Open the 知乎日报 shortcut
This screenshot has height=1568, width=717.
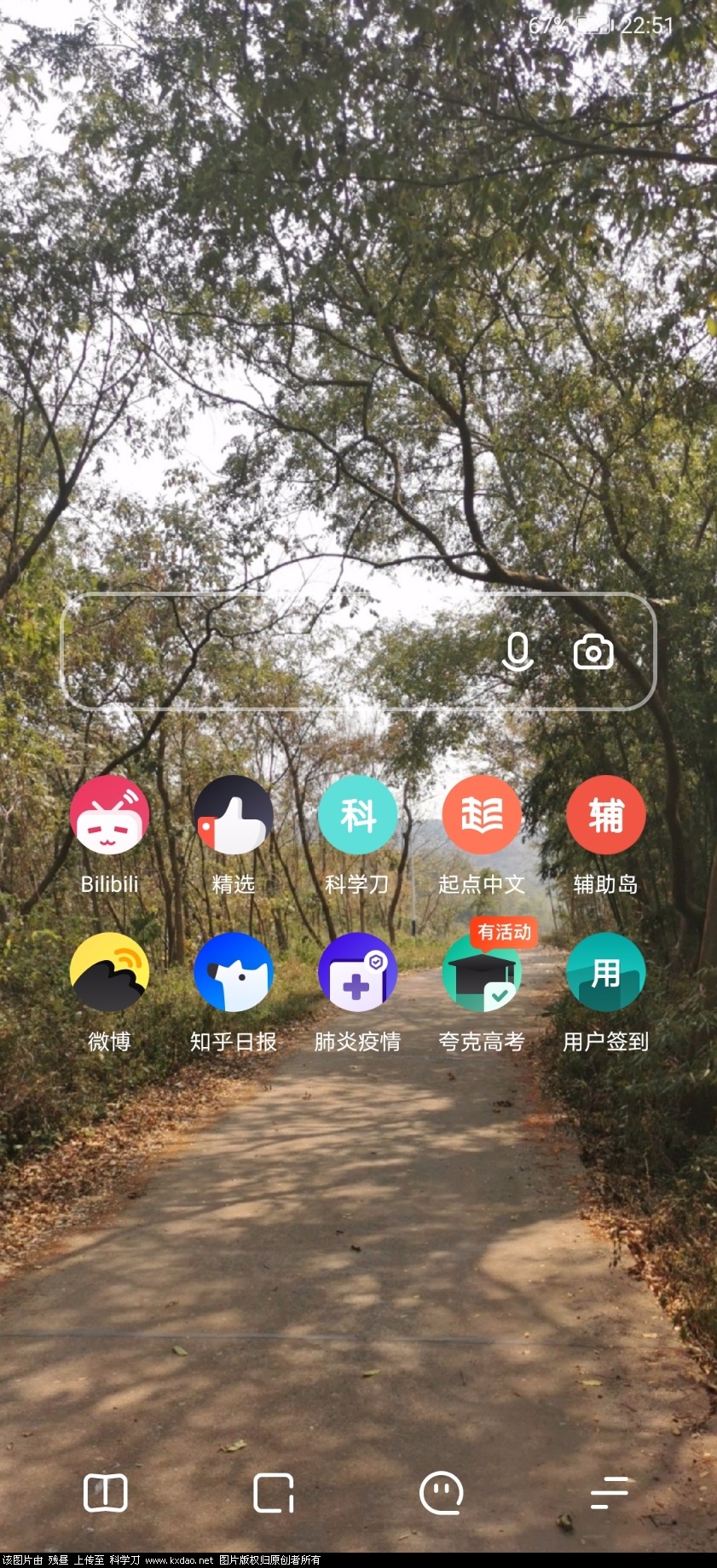[x=234, y=973]
